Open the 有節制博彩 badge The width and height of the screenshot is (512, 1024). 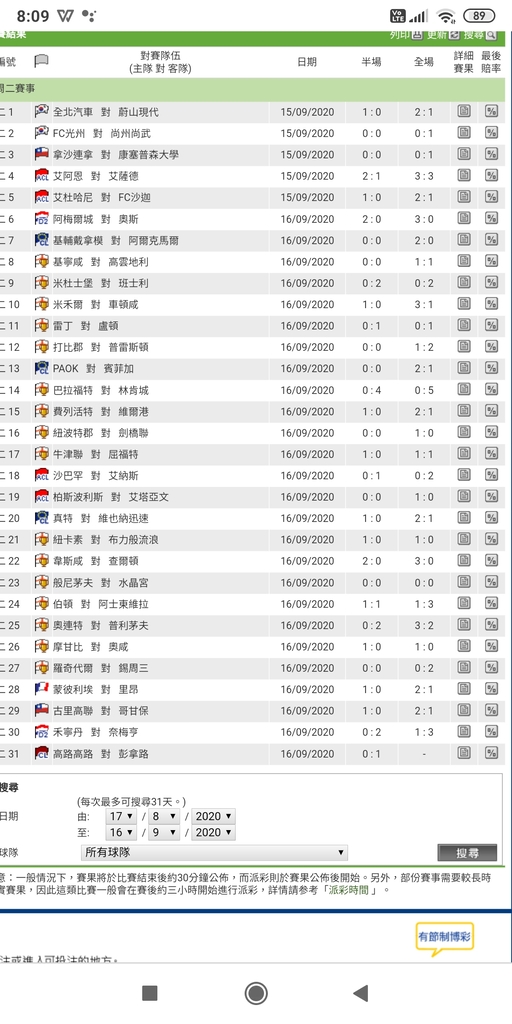445,938
